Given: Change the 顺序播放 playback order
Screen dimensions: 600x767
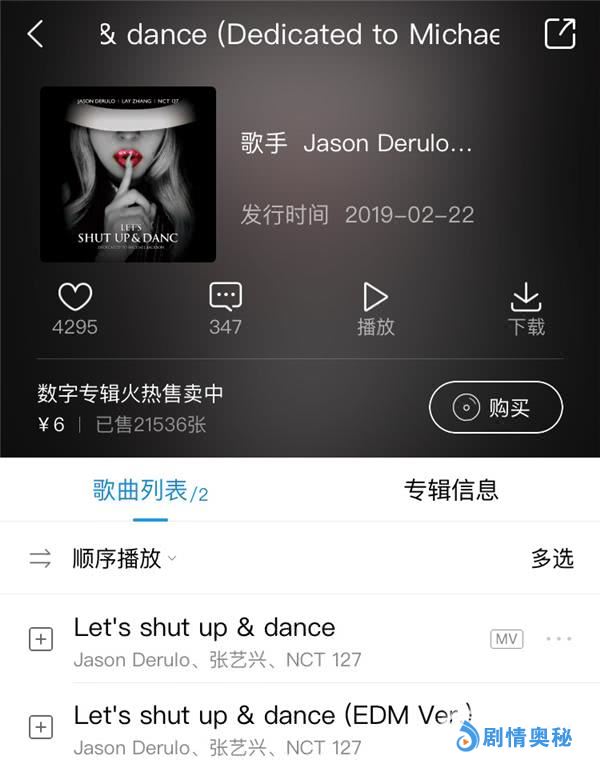Looking at the screenshot, I should click(x=116, y=559).
